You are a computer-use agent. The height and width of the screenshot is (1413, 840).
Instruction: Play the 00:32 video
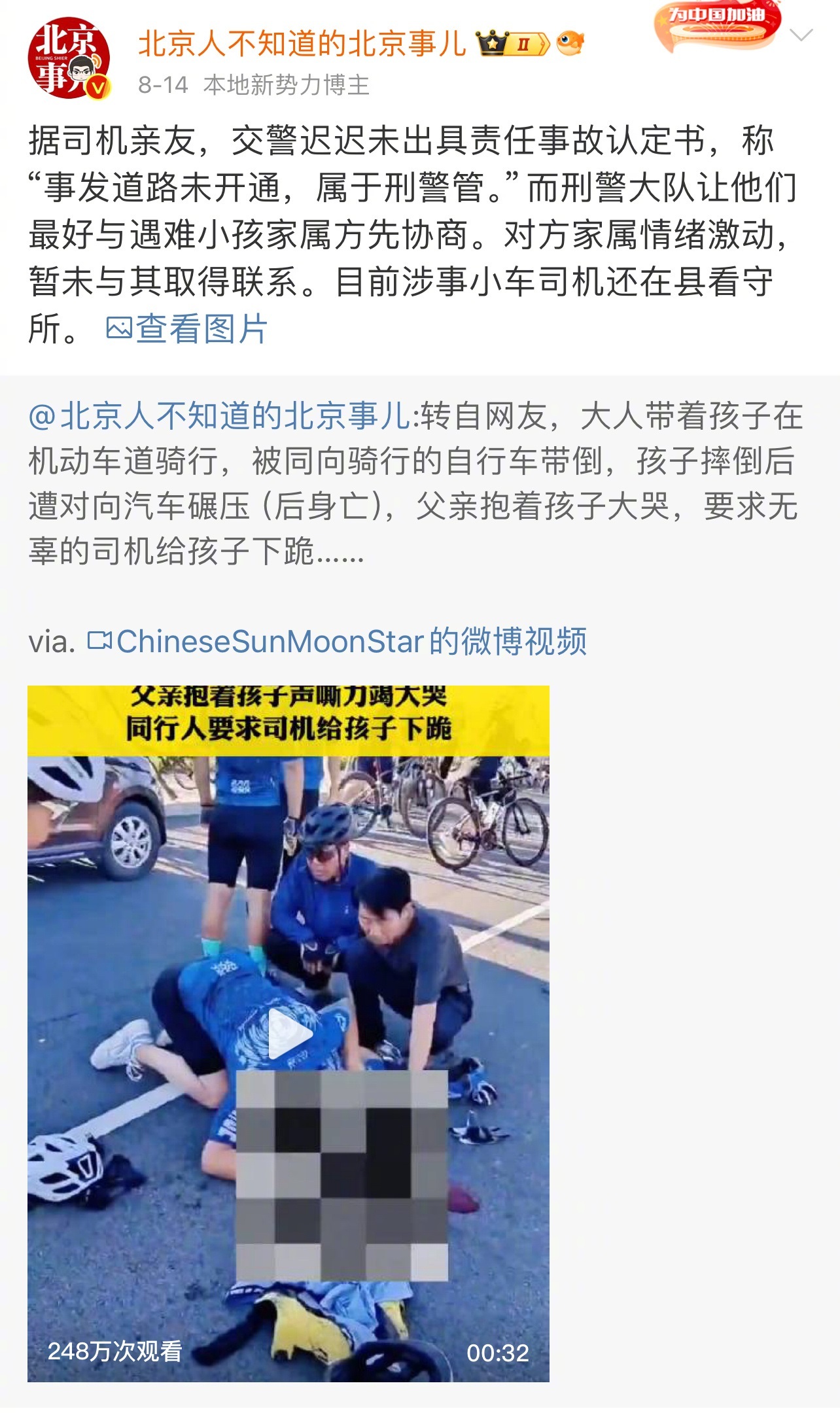pyautogui.click(x=289, y=1033)
